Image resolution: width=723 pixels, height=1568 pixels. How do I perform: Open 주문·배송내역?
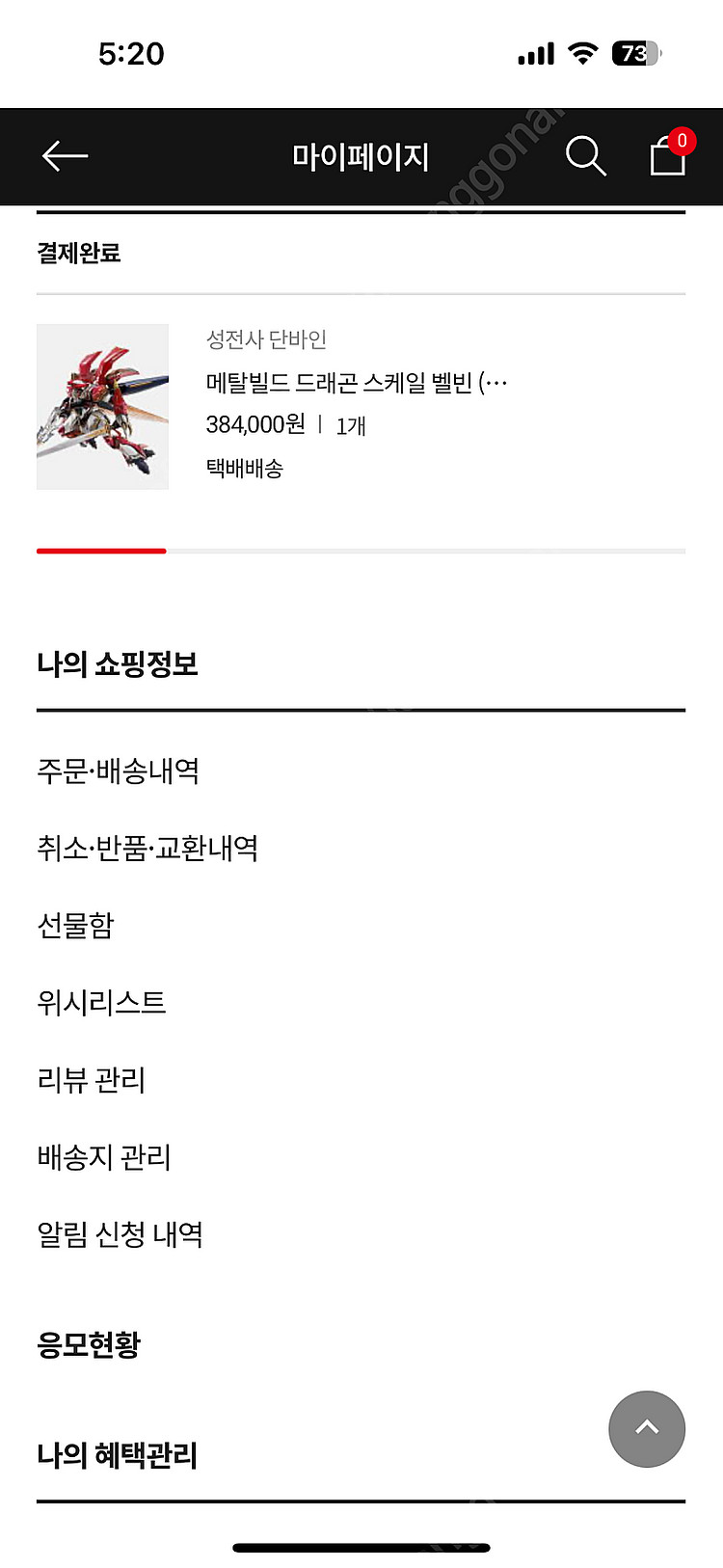tap(119, 771)
